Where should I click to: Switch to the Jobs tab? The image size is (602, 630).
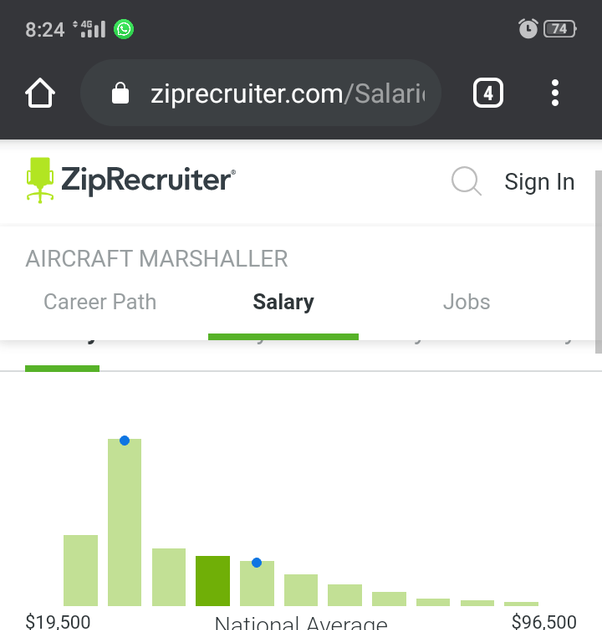466,302
